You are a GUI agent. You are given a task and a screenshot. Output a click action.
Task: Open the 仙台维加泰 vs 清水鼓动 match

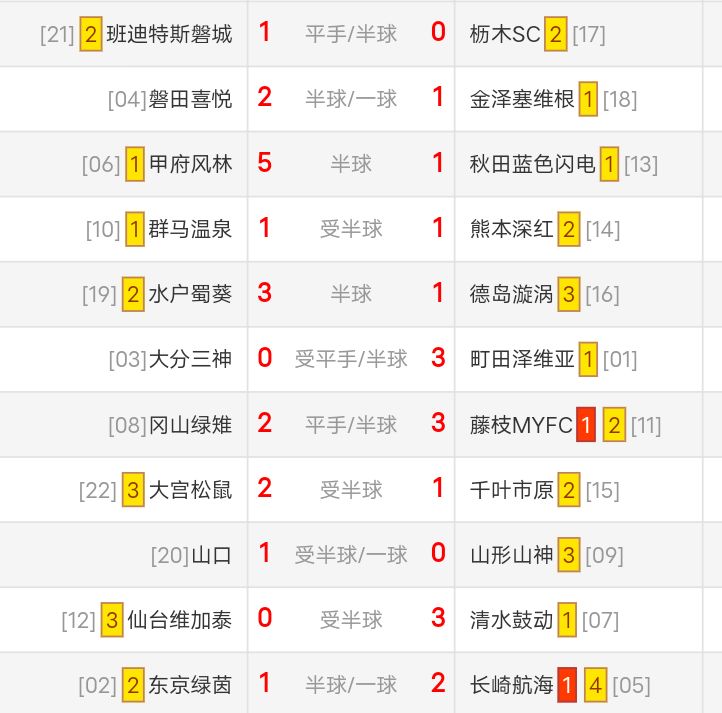coord(351,620)
